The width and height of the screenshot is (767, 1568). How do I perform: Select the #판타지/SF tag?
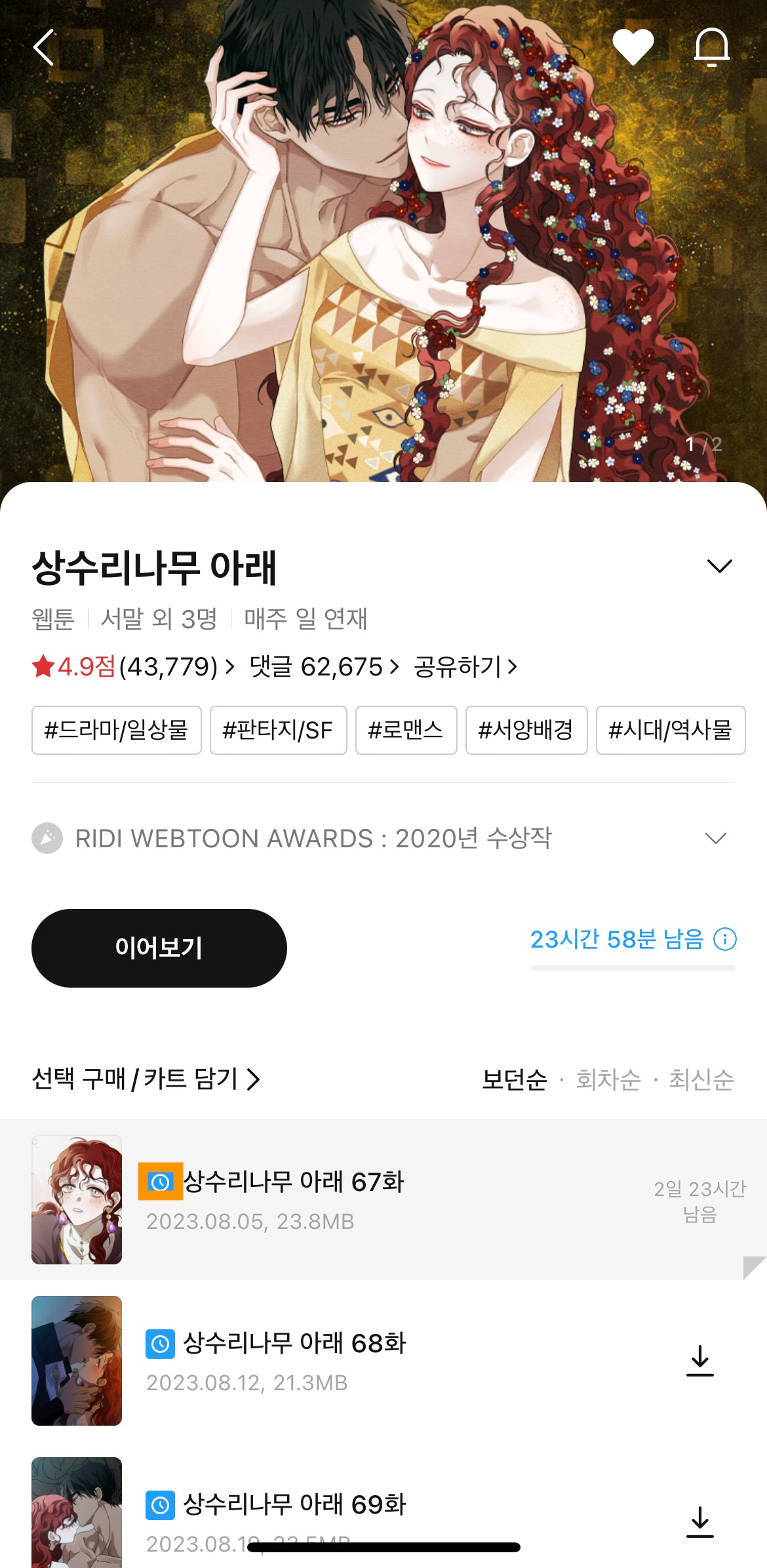[x=278, y=730]
